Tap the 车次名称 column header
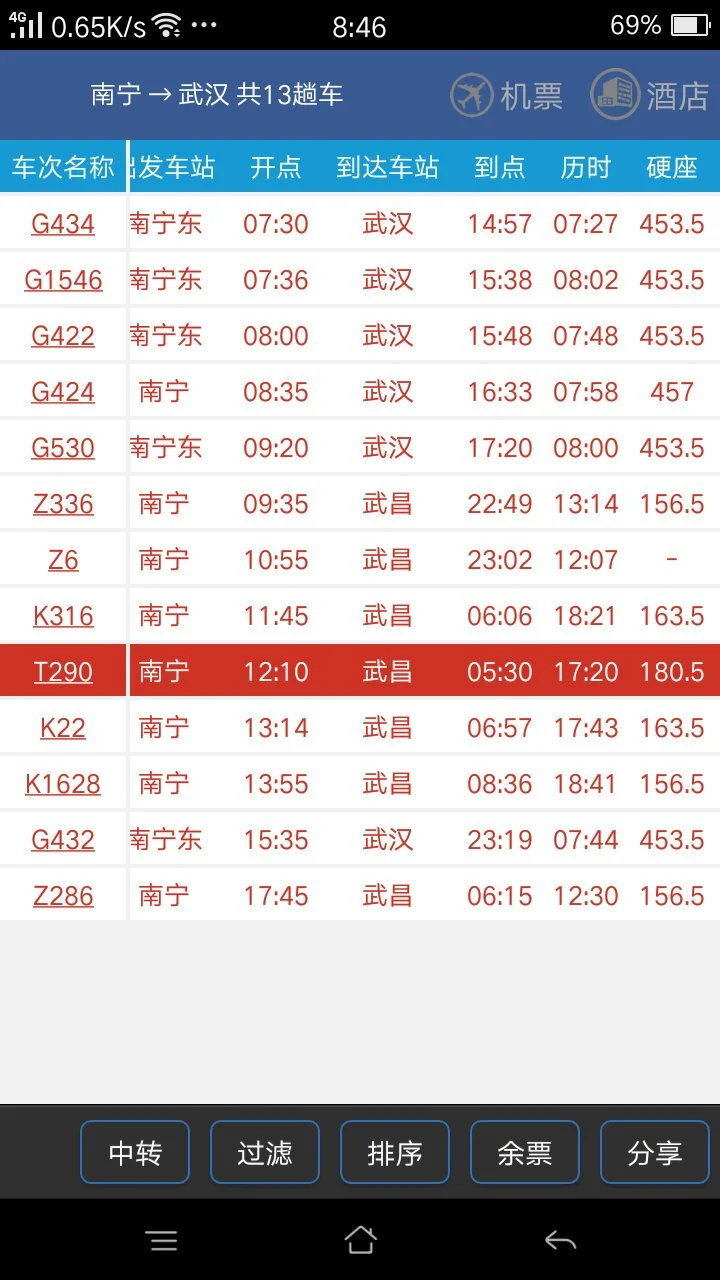 tap(61, 168)
